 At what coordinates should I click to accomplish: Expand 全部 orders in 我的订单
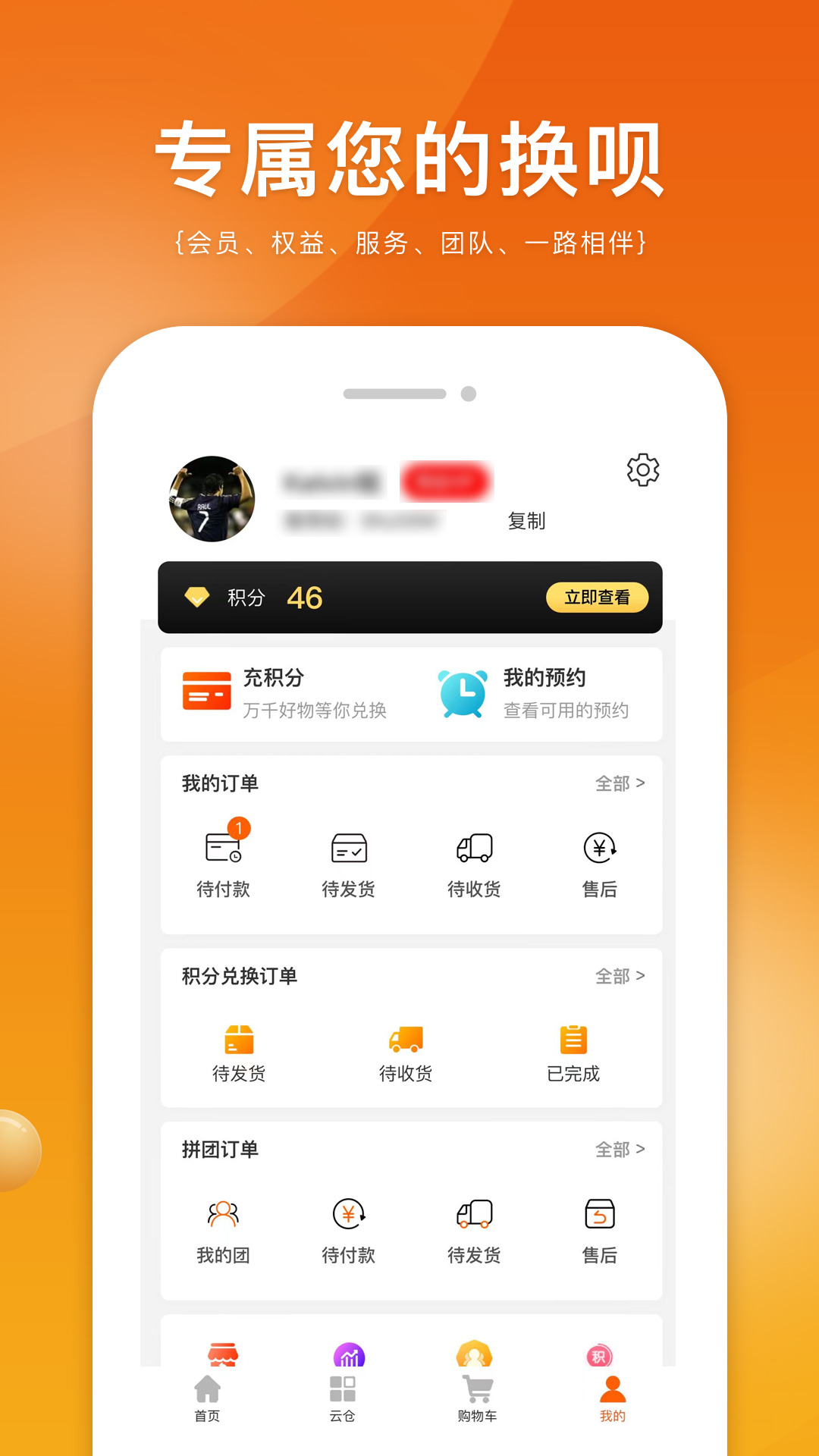point(620,783)
